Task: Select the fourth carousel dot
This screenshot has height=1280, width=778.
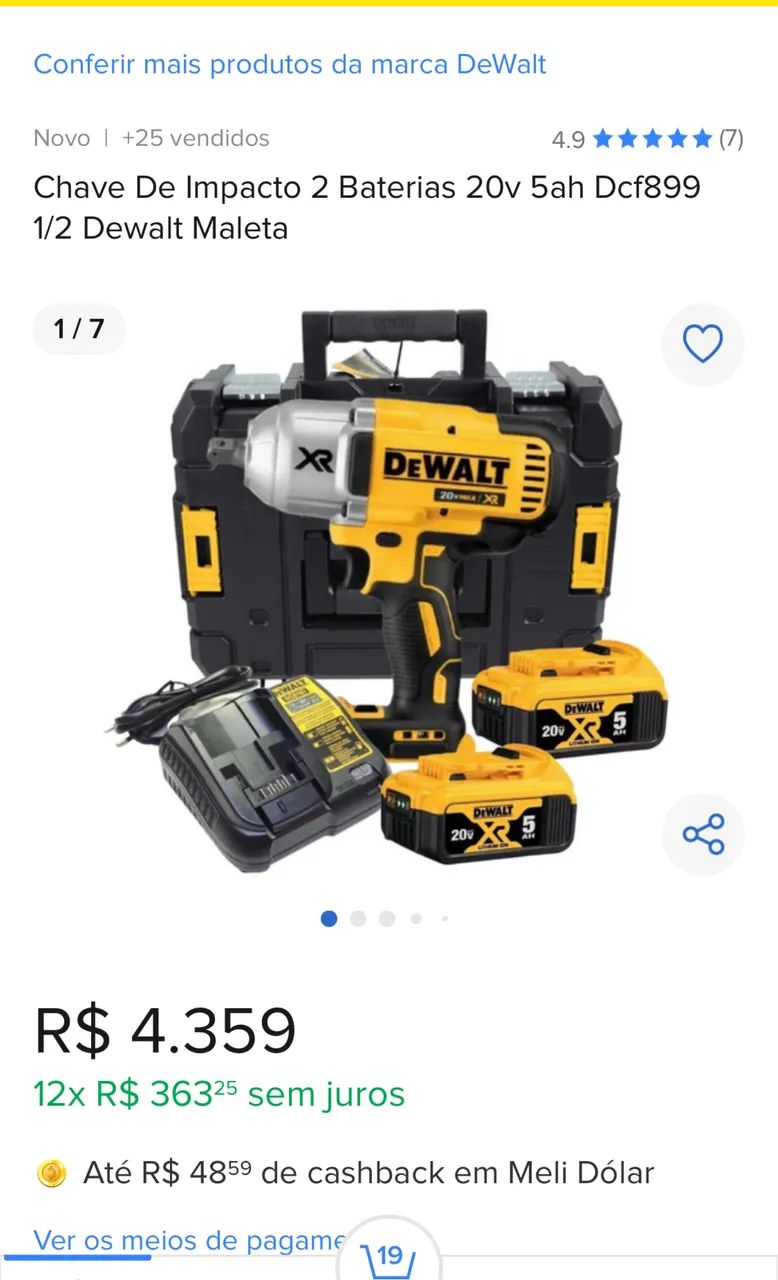Action: coord(415,917)
